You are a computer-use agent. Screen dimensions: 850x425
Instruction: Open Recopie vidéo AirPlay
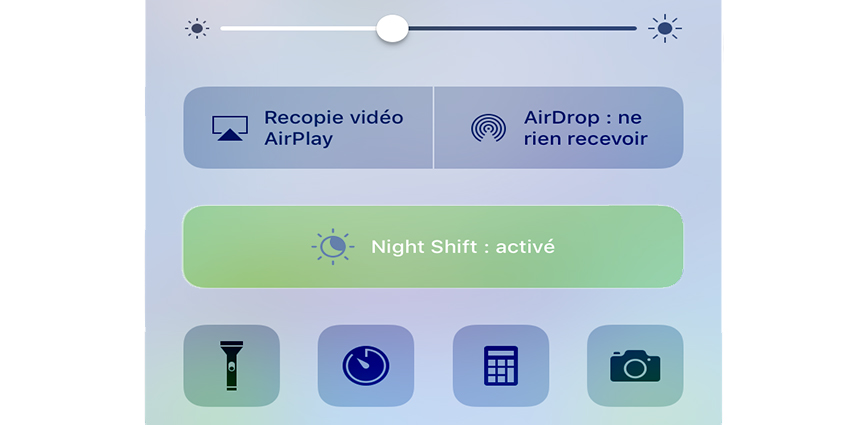click(x=308, y=128)
